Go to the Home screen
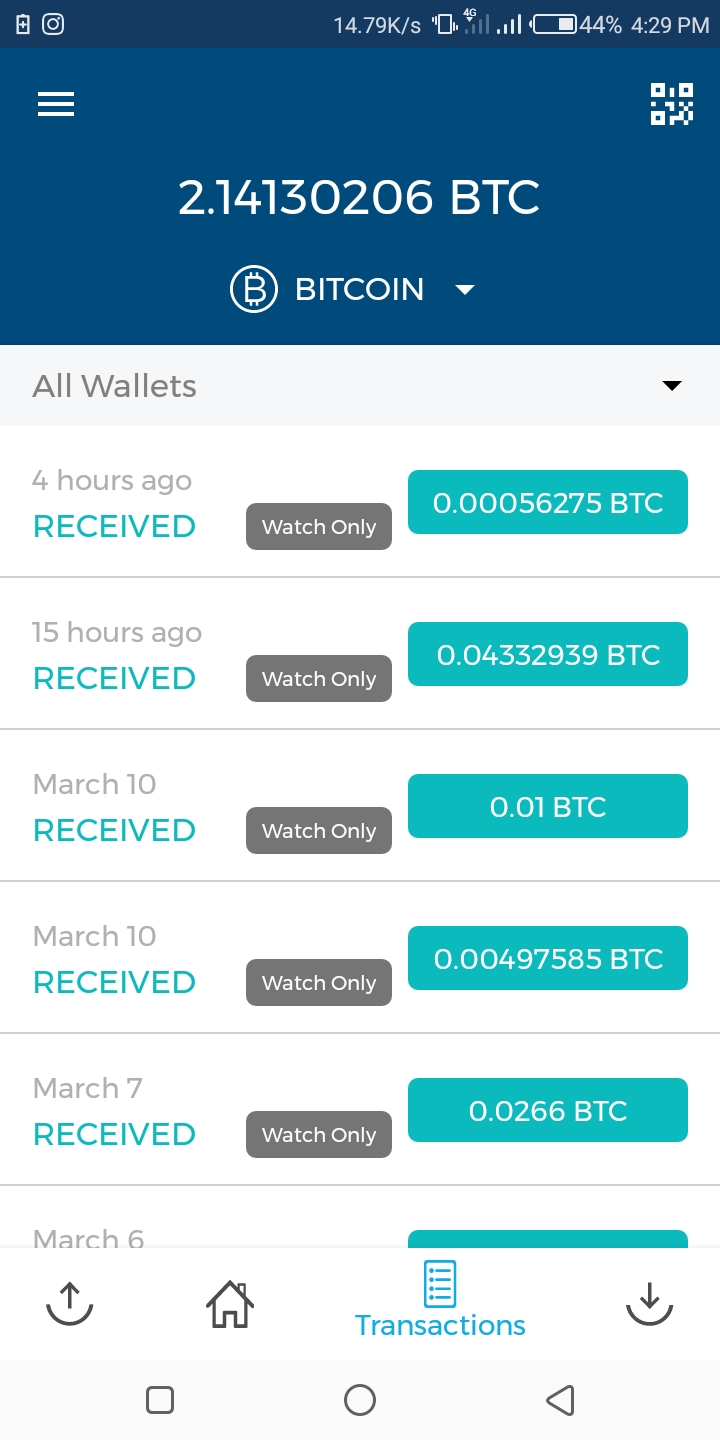This screenshot has height=1440, width=720. (x=229, y=1303)
